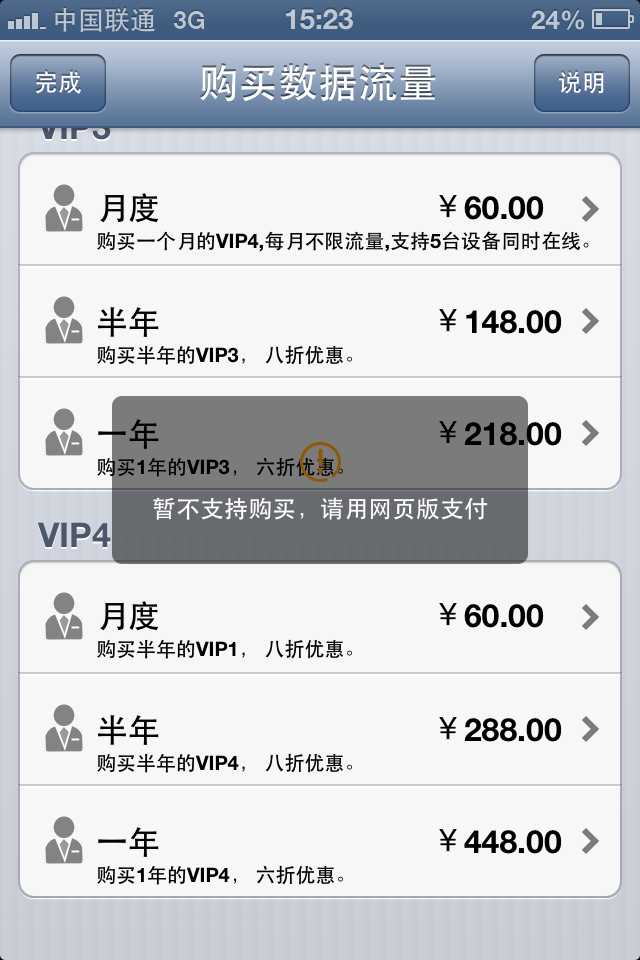Tap the 完成 button in the top bar
The height and width of the screenshot is (960, 640).
pyautogui.click(x=58, y=83)
